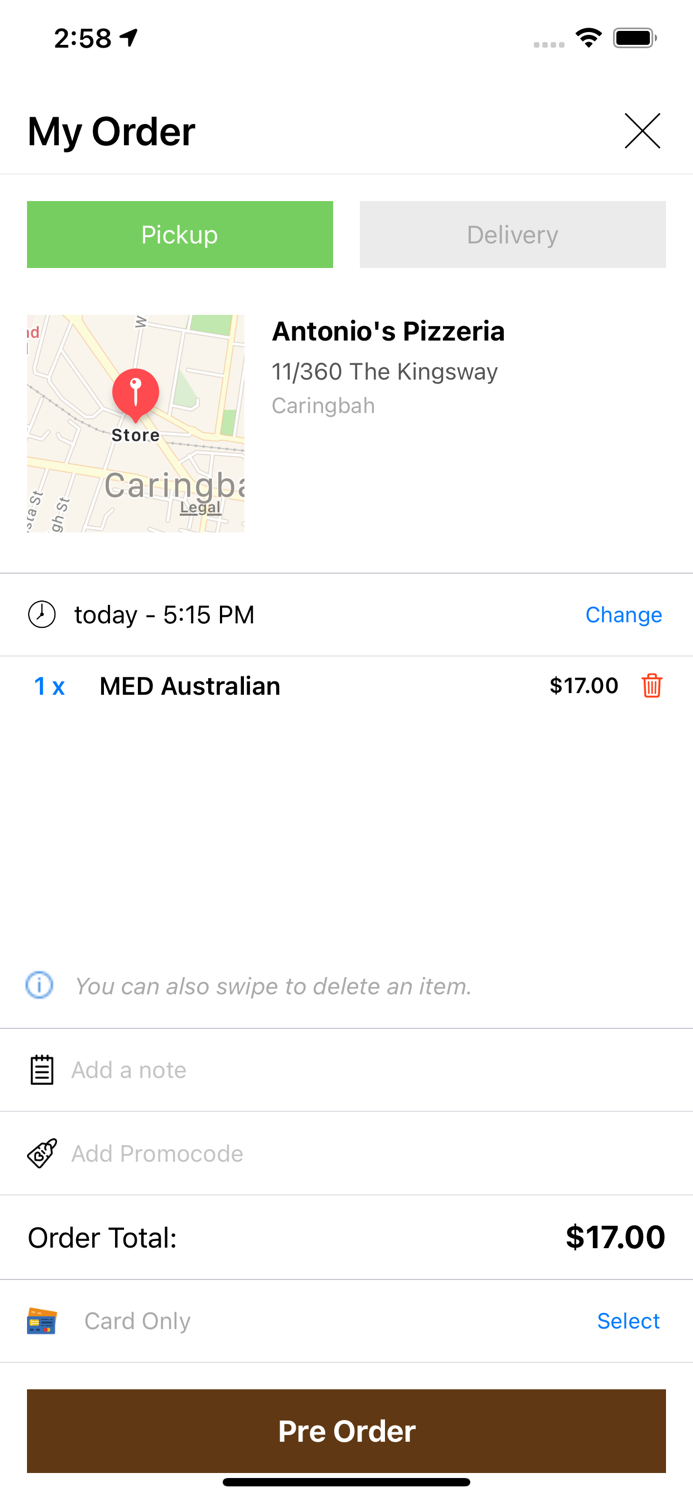
Task: Select the Pickup option
Action: pos(180,234)
